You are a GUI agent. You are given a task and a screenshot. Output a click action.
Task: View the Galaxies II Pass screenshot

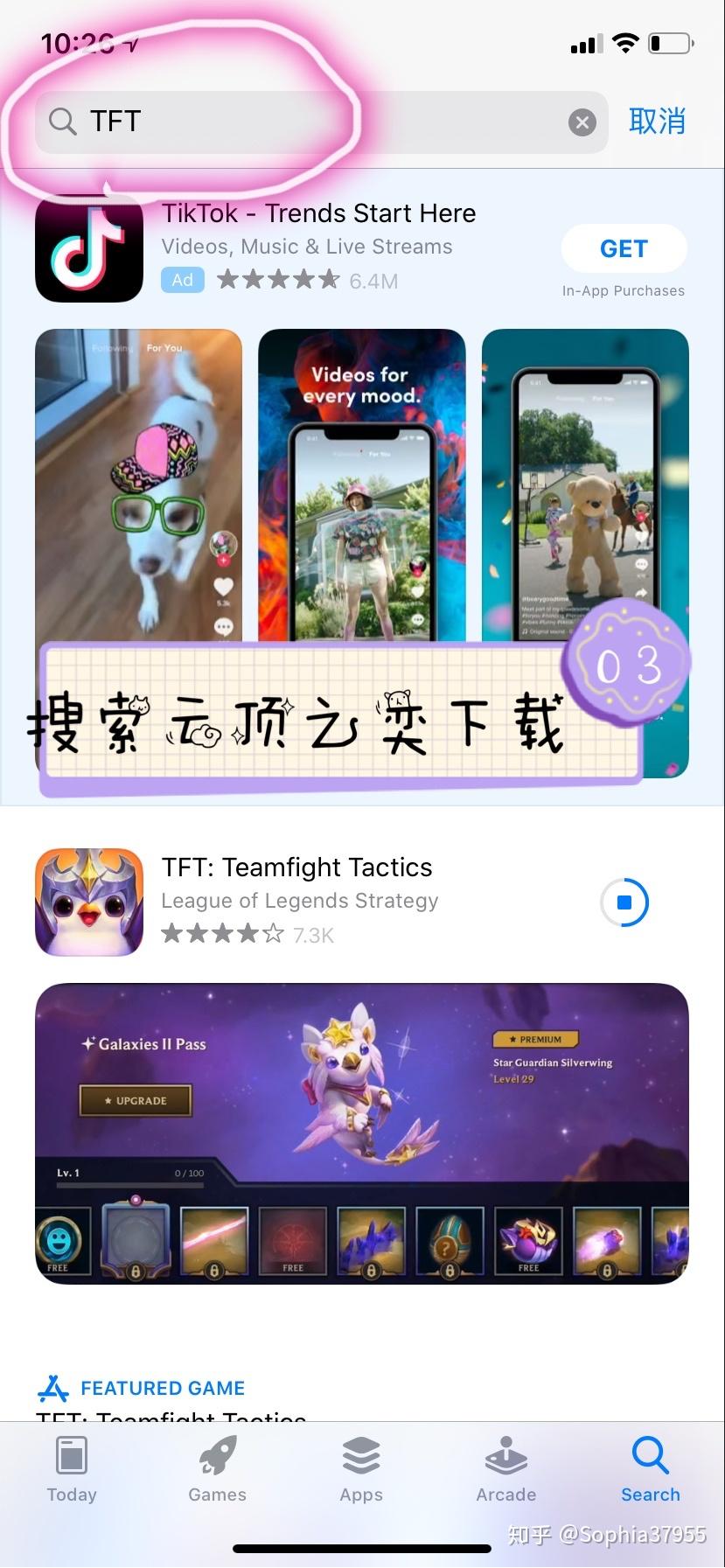point(362,1132)
